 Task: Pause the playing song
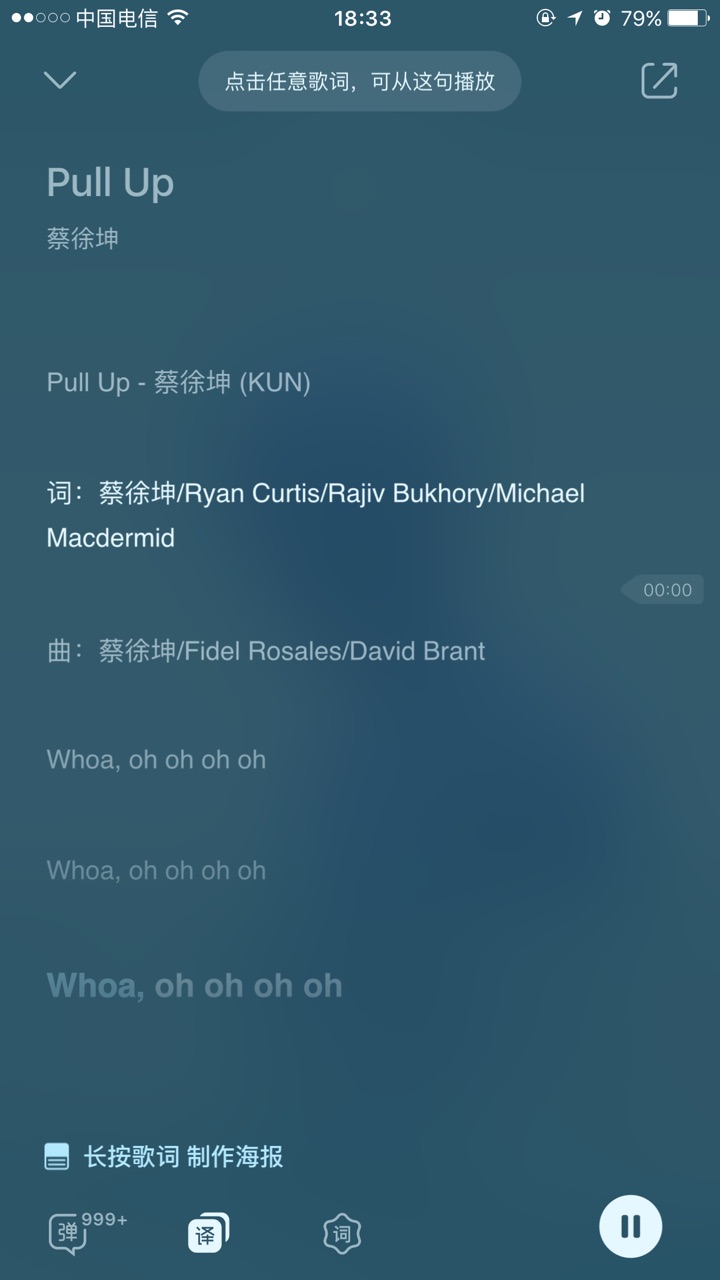630,1226
